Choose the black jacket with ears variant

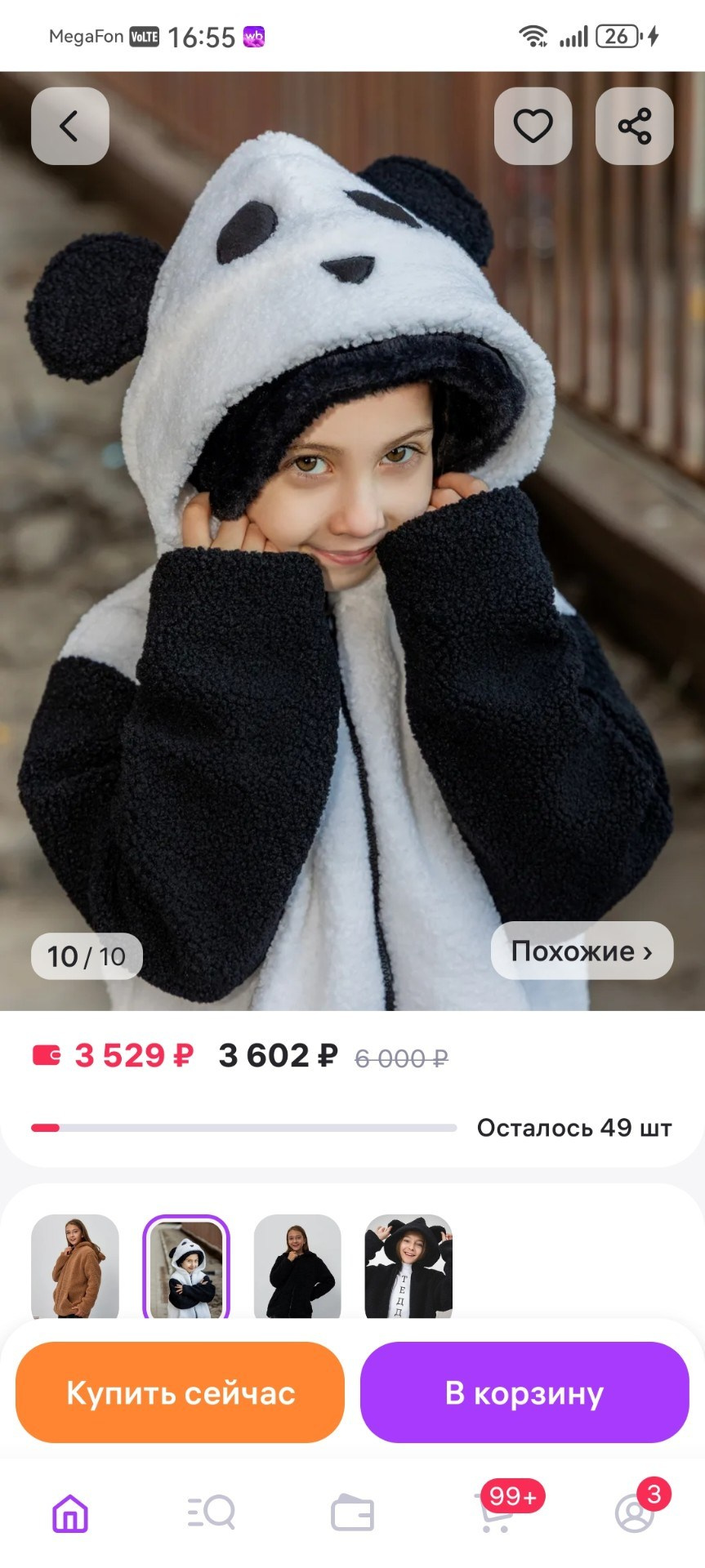pyautogui.click(x=408, y=1266)
